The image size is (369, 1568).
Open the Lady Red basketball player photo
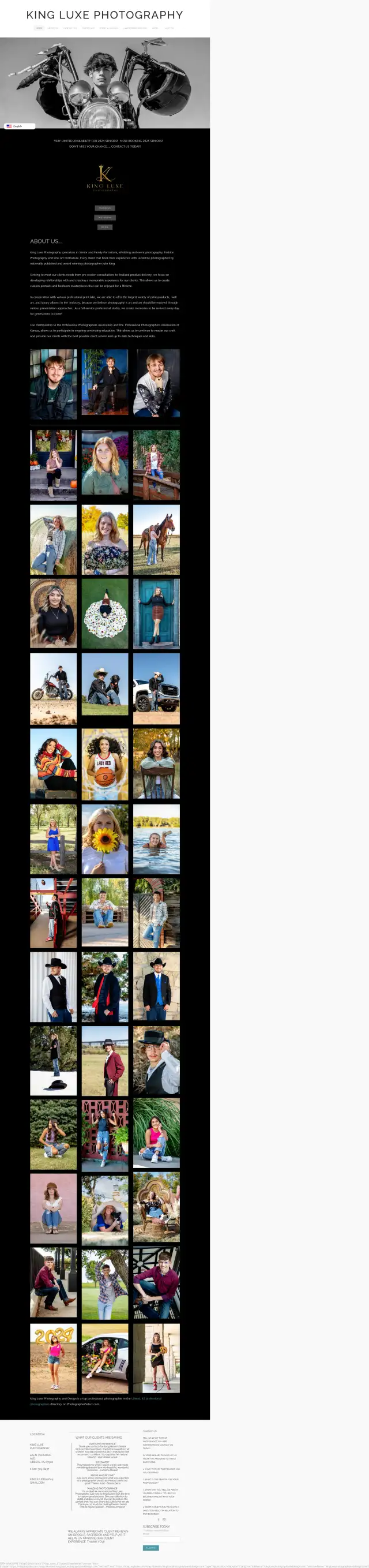pyautogui.click(x=104, y=764)
